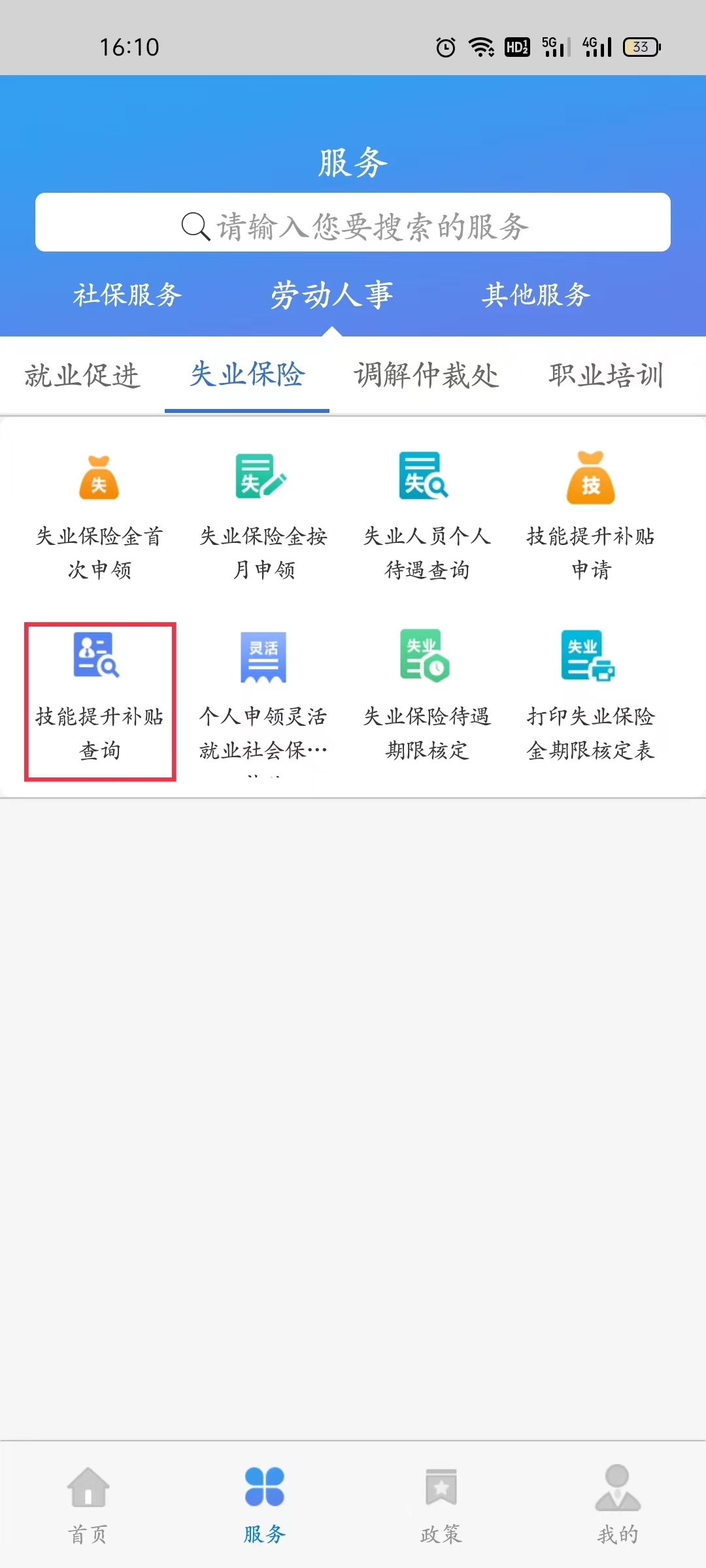Open 失业人员个人待遇查询
This screenshot has height=1568, width=706.
(426, 516)
